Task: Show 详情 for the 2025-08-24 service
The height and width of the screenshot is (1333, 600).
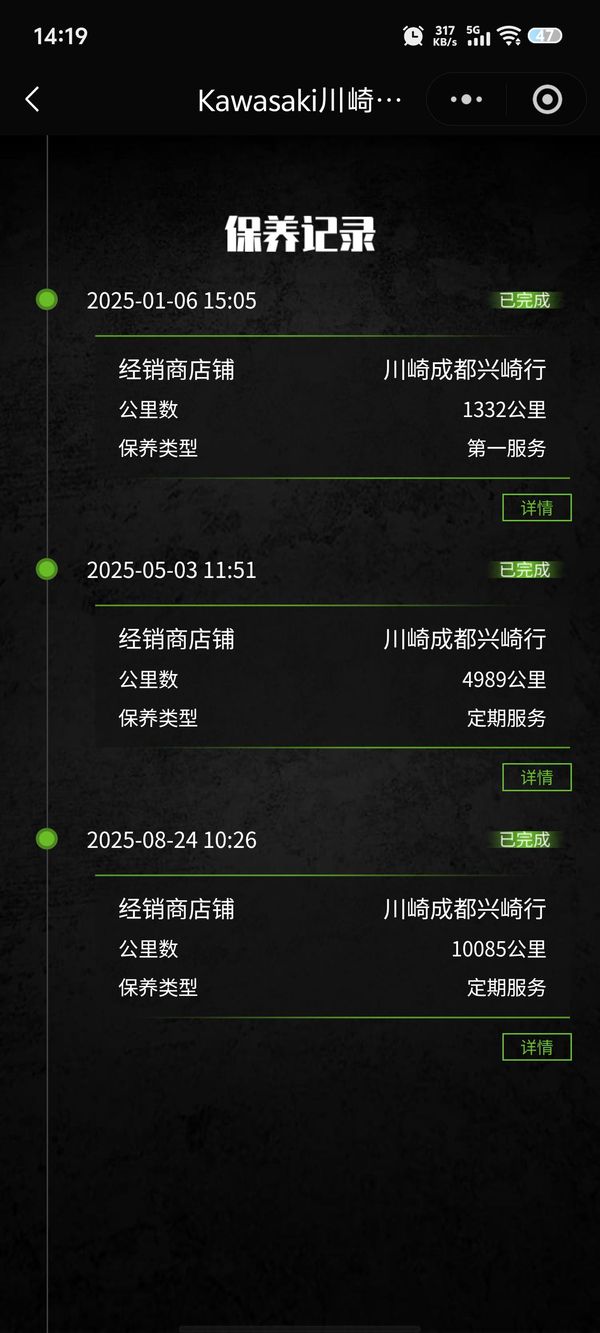Action: [x=536, y=1047]
